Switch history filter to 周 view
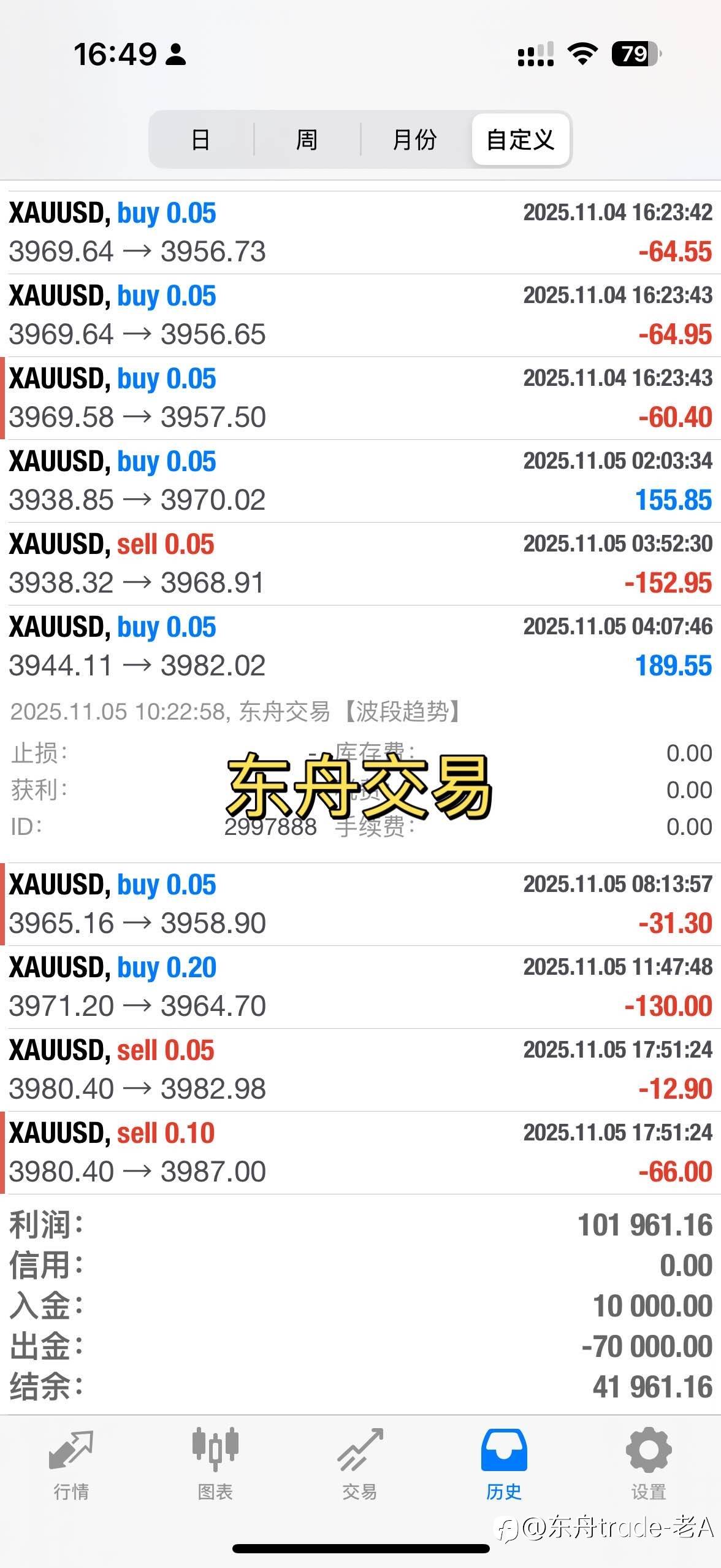 [307, 140]
